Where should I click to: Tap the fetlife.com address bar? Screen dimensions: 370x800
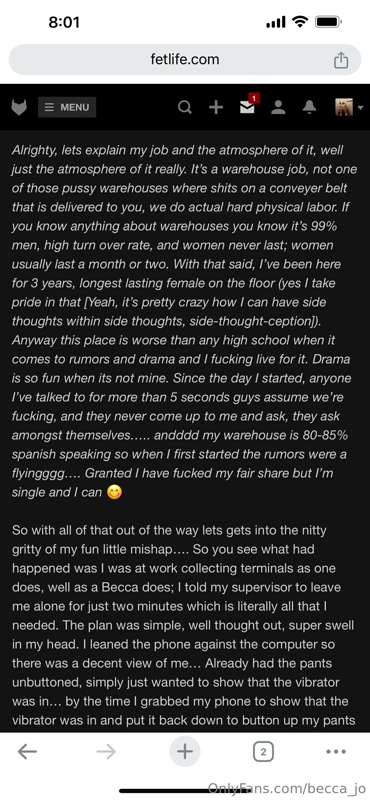coord(185,60)
